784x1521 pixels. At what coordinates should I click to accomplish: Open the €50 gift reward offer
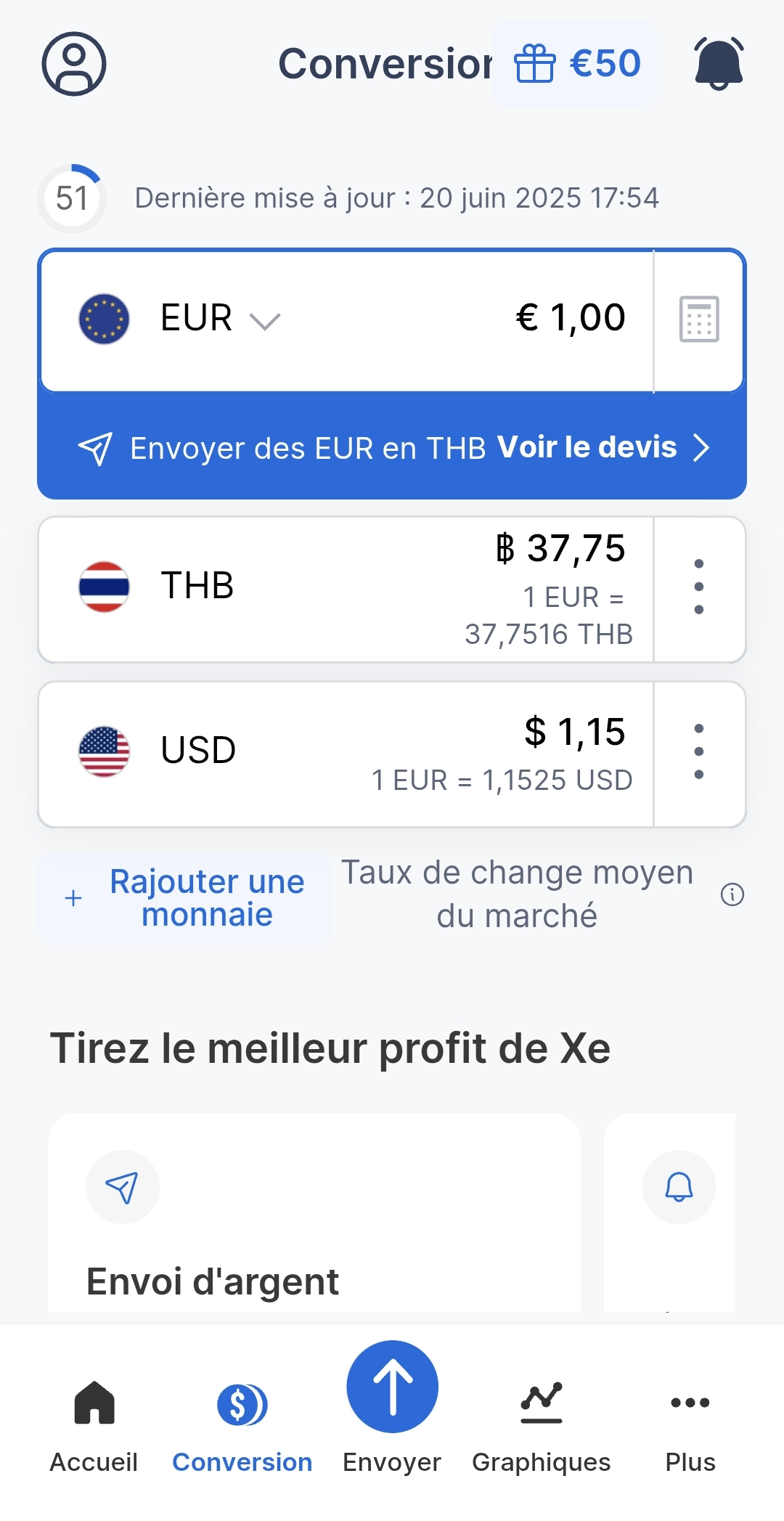pos(576,64)
